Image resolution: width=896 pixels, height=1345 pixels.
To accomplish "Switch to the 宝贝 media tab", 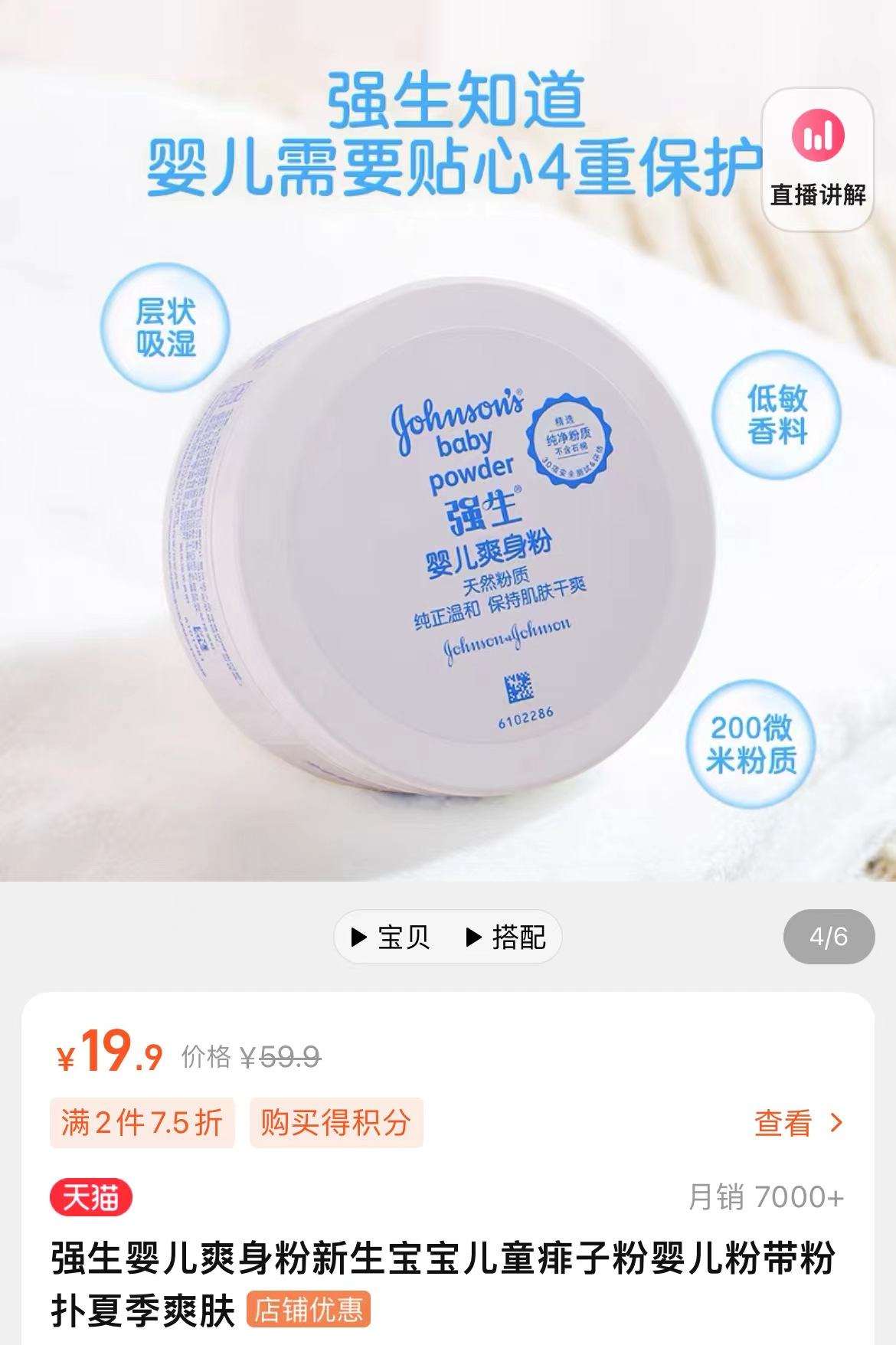I will [x=391, y=937].
